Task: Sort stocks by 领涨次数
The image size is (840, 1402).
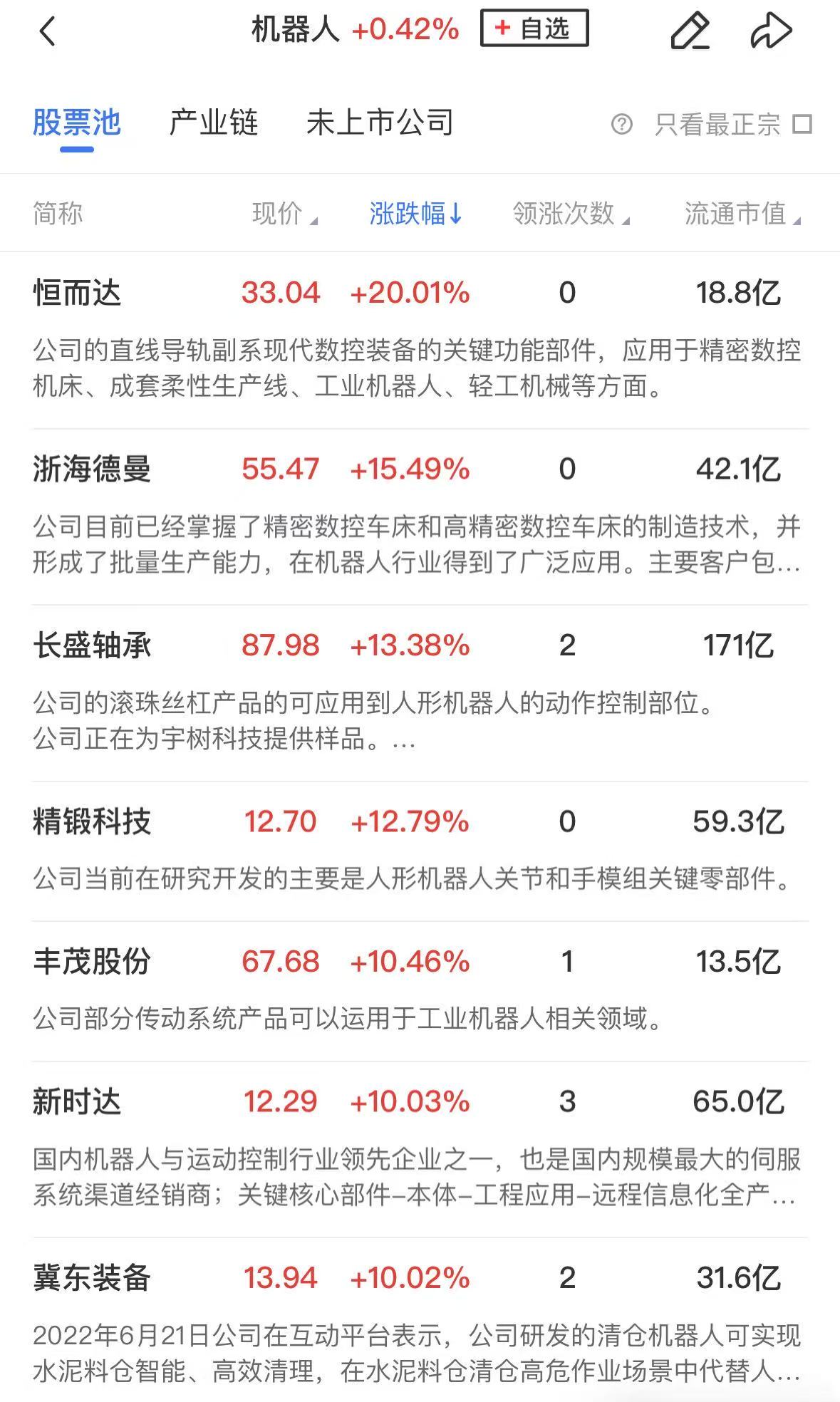Action: point(570,213)
